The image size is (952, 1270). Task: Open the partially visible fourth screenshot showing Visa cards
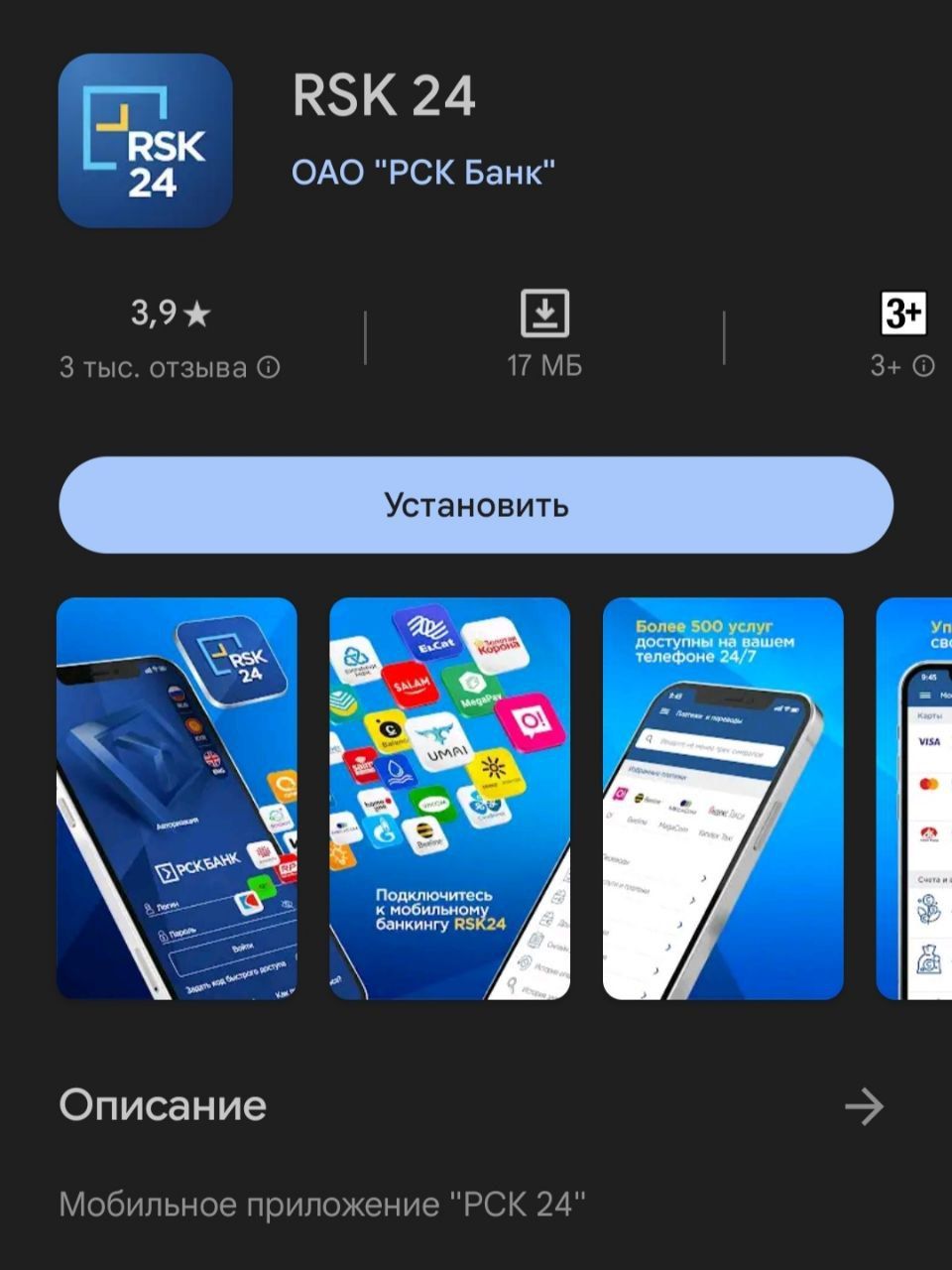pos(915,799)
